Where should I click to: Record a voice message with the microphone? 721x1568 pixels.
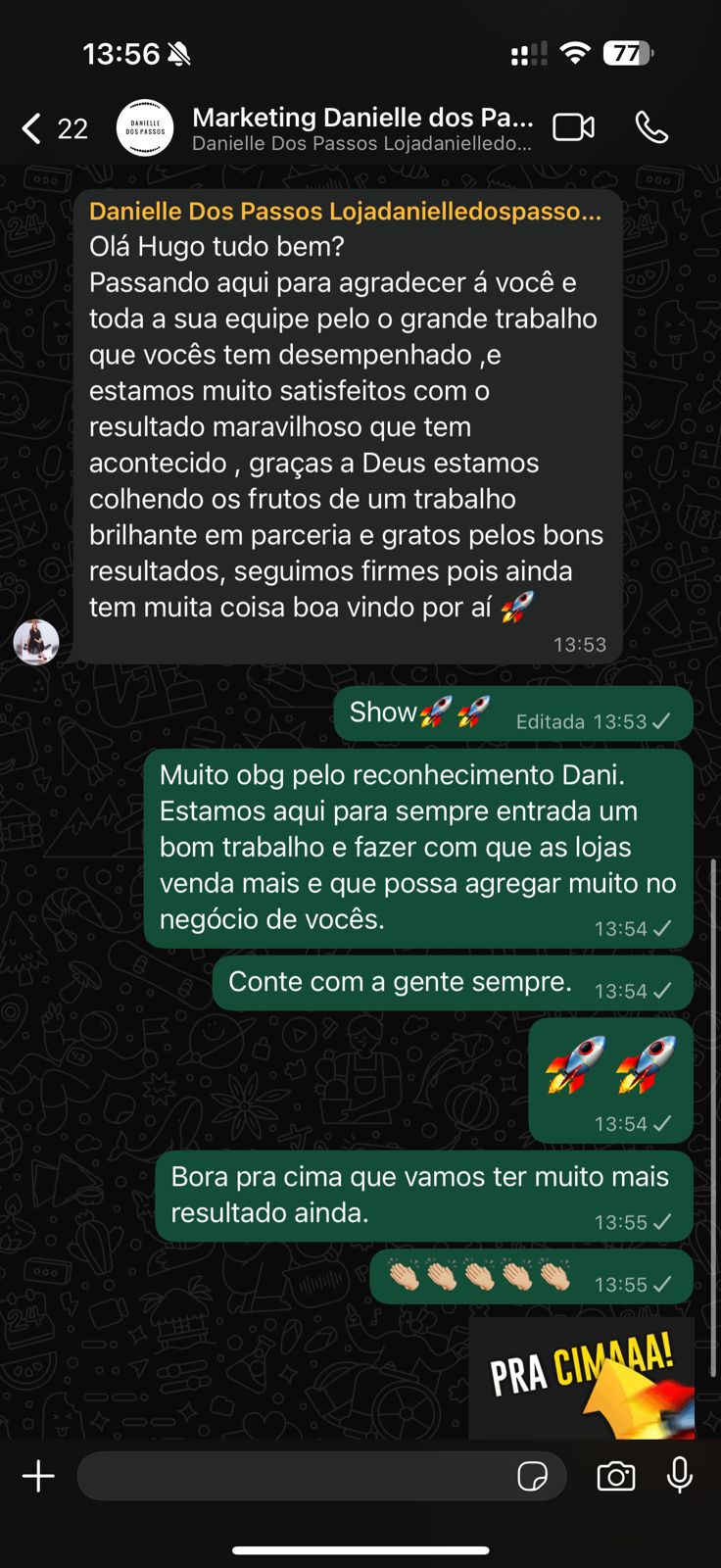click(x=679, y=1476)
